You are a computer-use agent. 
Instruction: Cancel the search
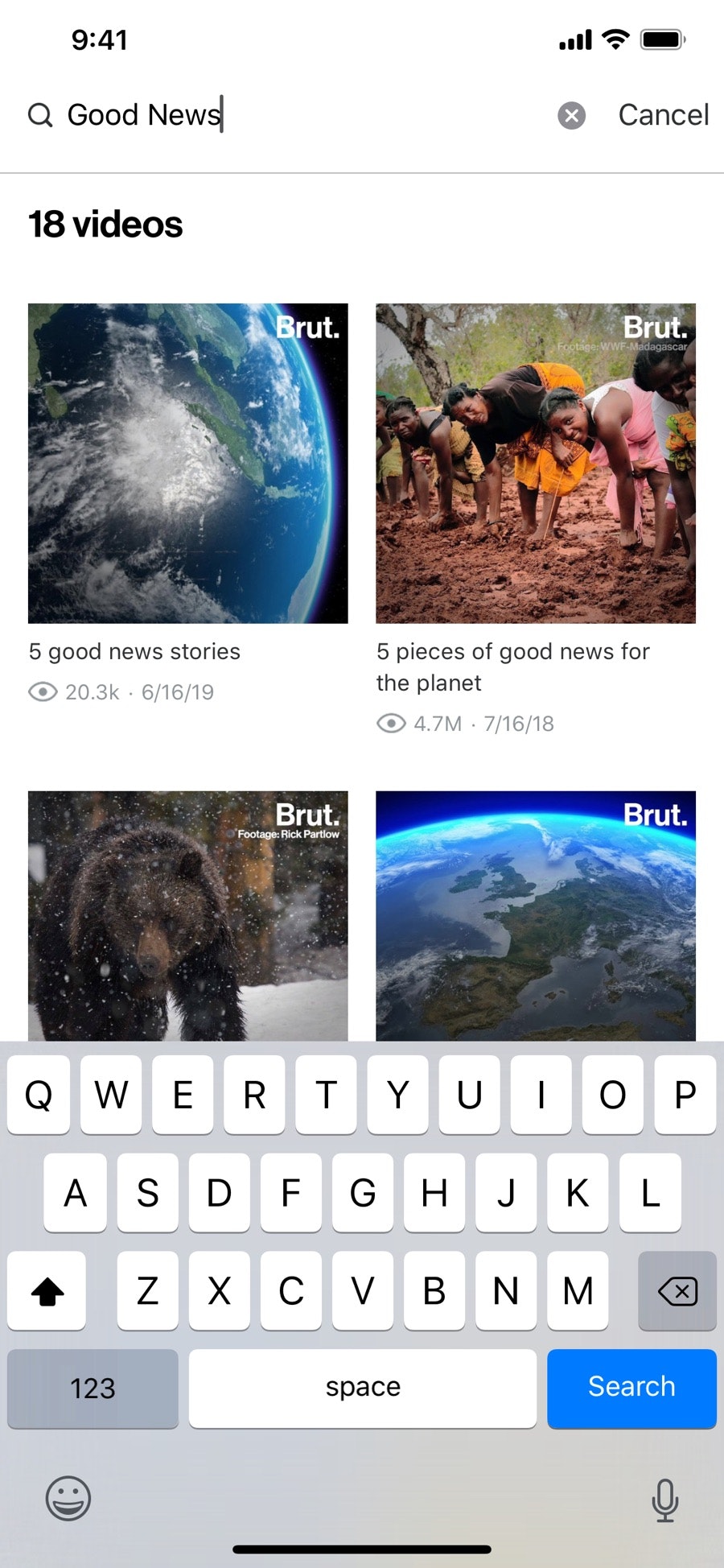(663, 115)
